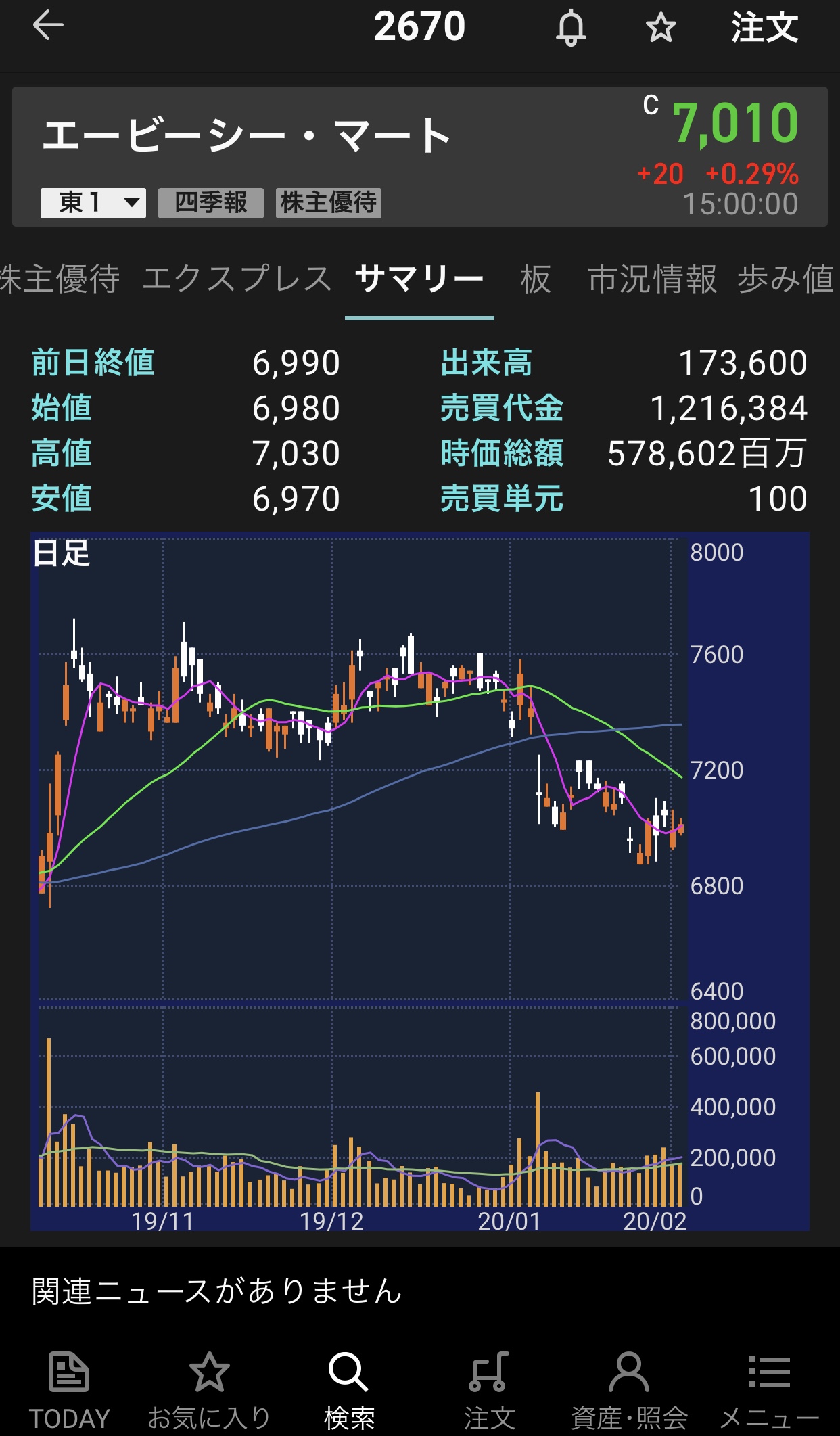
Task: Open the price alert bell
Action: [x=571, y=28]
